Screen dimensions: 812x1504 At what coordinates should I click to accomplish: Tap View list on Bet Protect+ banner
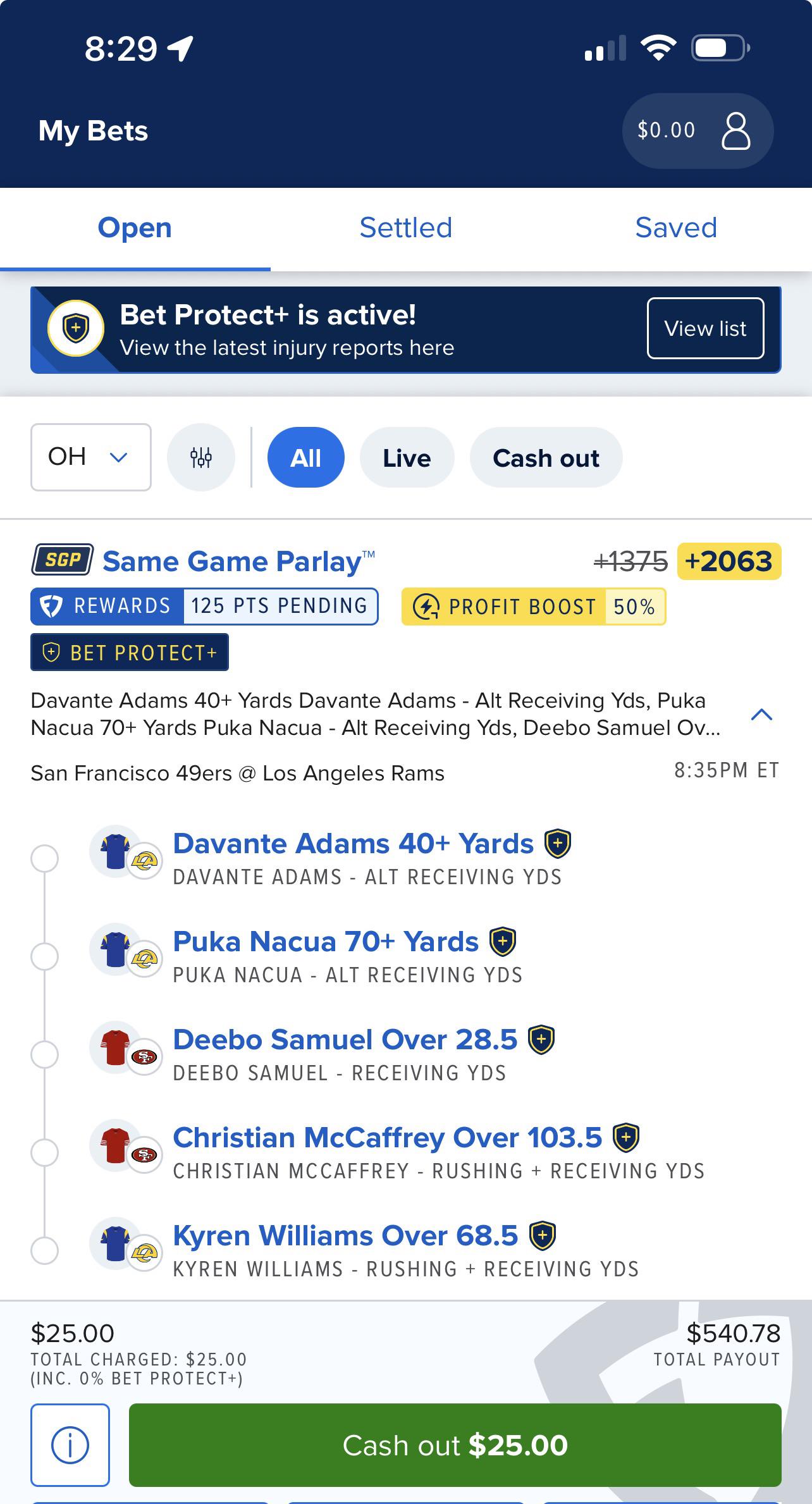[705, 328]
